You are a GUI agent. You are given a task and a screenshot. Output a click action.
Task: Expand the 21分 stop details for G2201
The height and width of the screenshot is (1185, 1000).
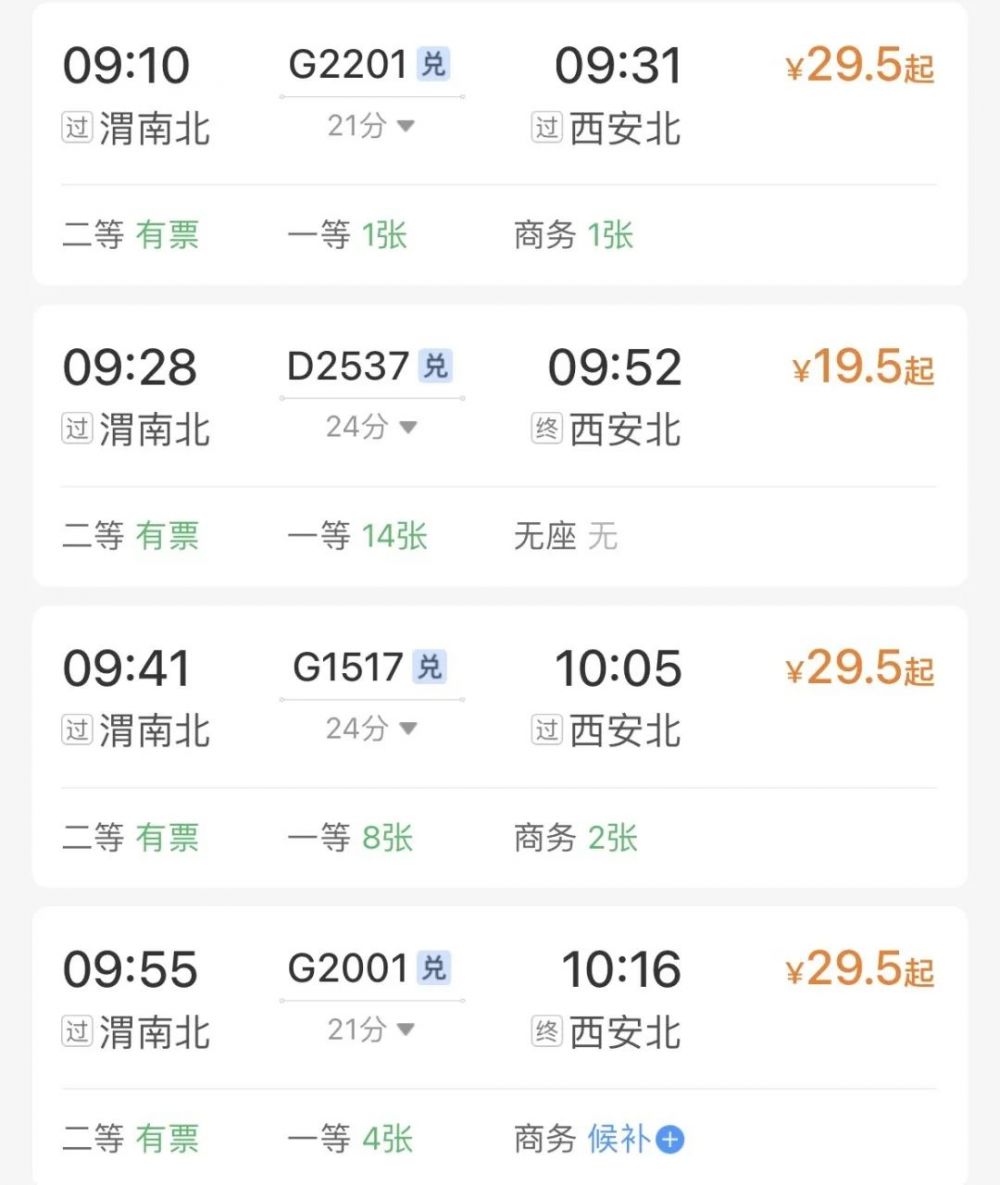point(371,127)
